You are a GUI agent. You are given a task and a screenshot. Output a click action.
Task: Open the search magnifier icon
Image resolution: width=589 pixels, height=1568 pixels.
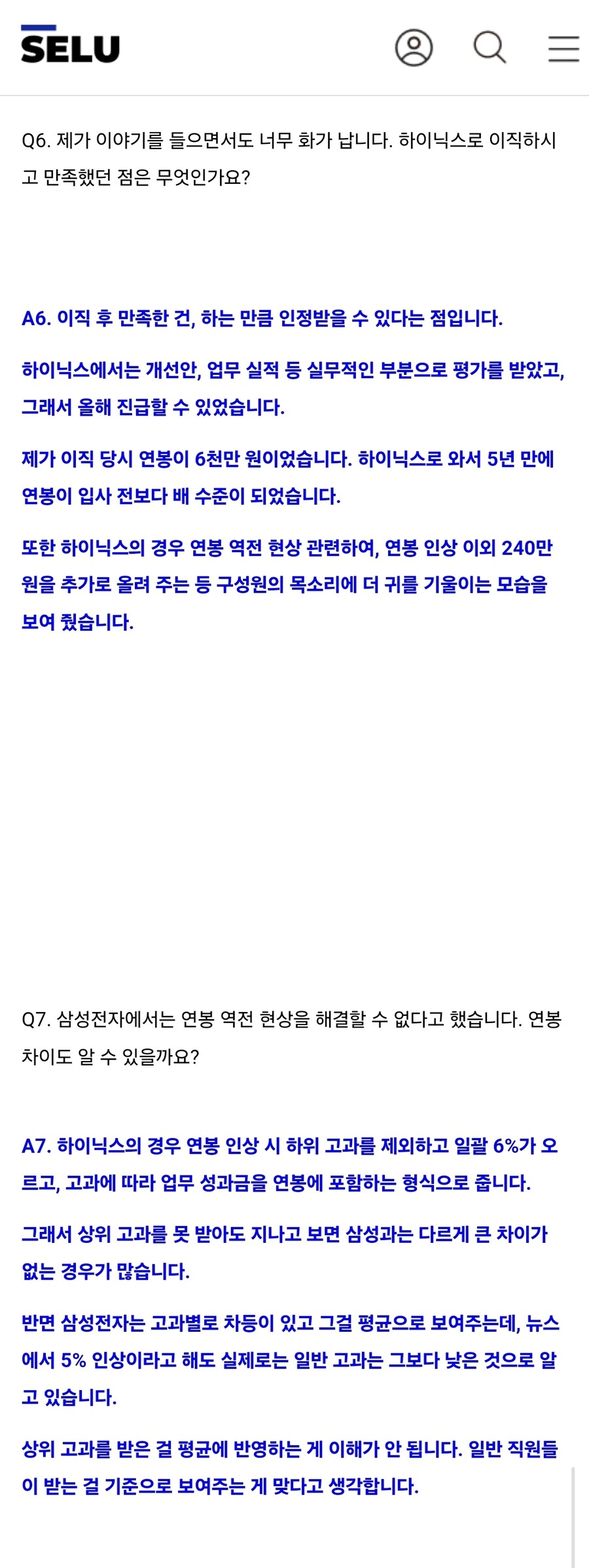pyautogui.click(x=490, y=47)
